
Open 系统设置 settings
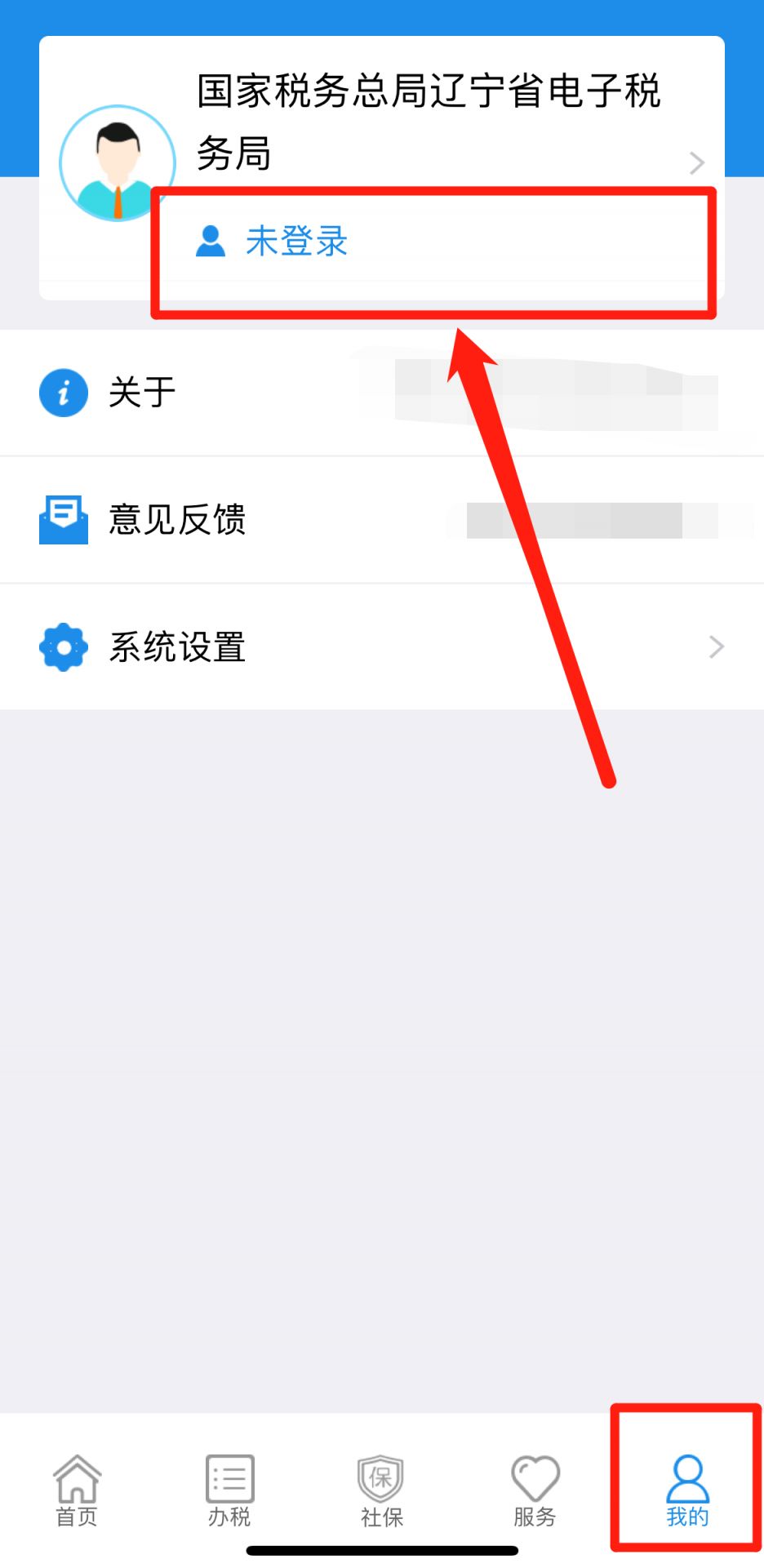click(x=382, y=647)
